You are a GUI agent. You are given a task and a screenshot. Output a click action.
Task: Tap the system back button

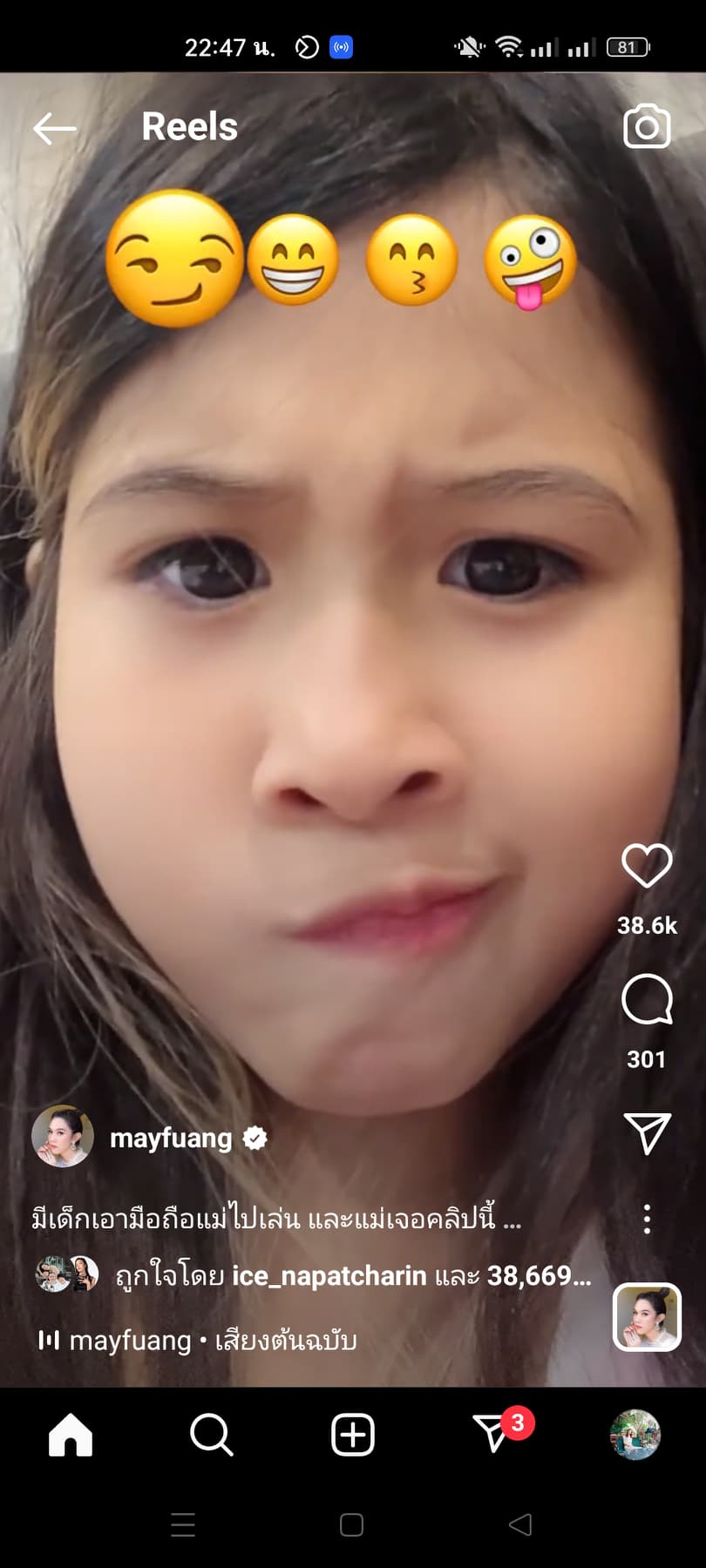520,1524
